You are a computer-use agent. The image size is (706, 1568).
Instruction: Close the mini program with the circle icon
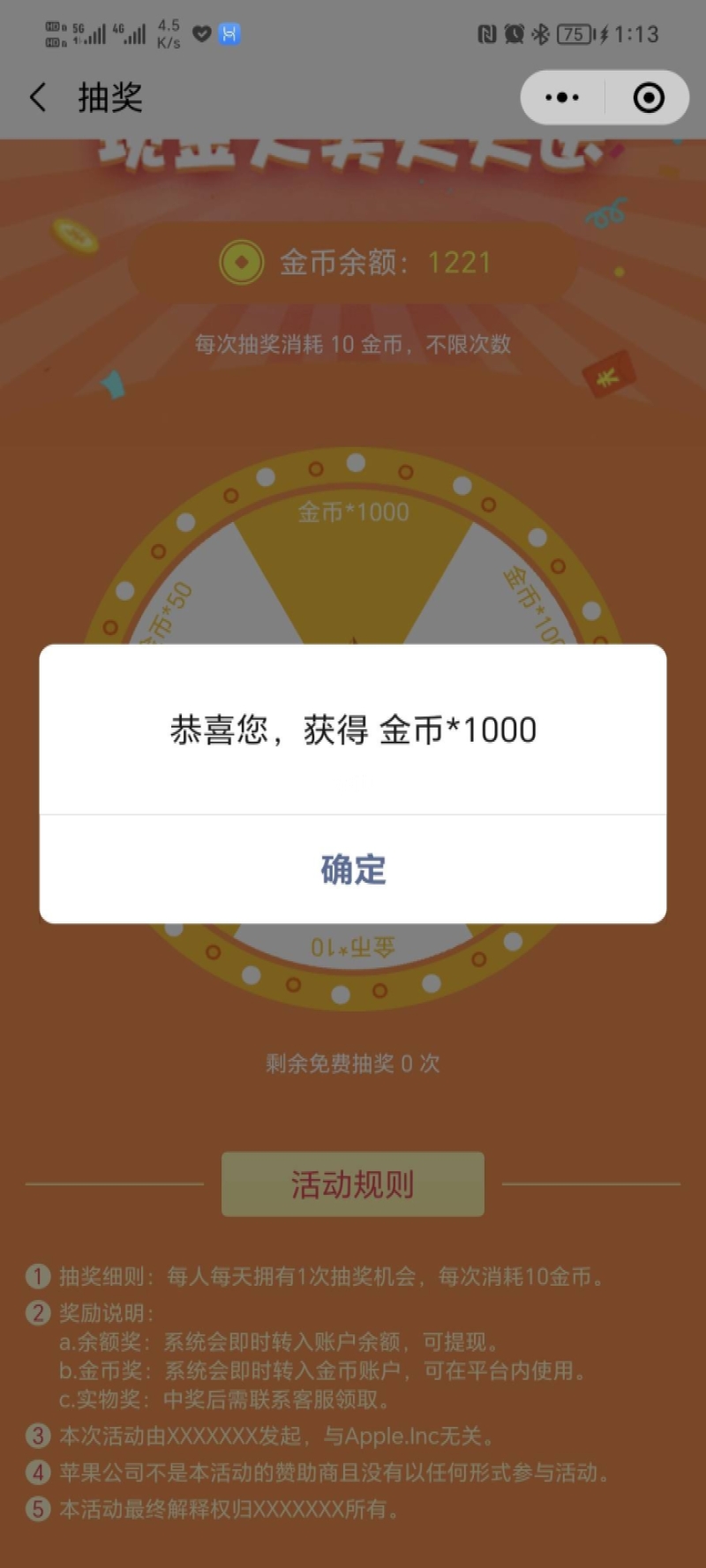pos(649,97)
